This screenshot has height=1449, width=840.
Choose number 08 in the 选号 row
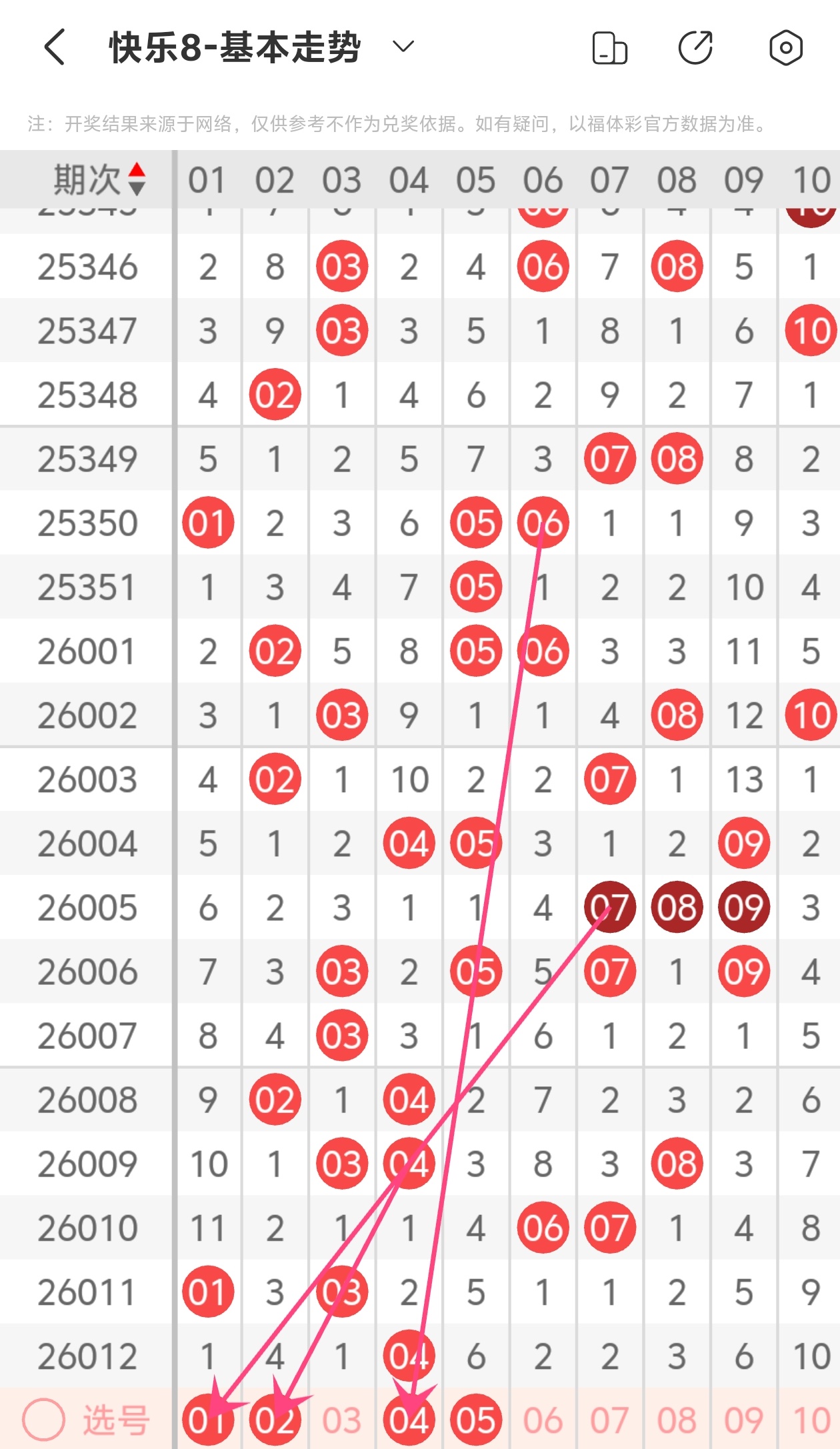click(677, 1420)
